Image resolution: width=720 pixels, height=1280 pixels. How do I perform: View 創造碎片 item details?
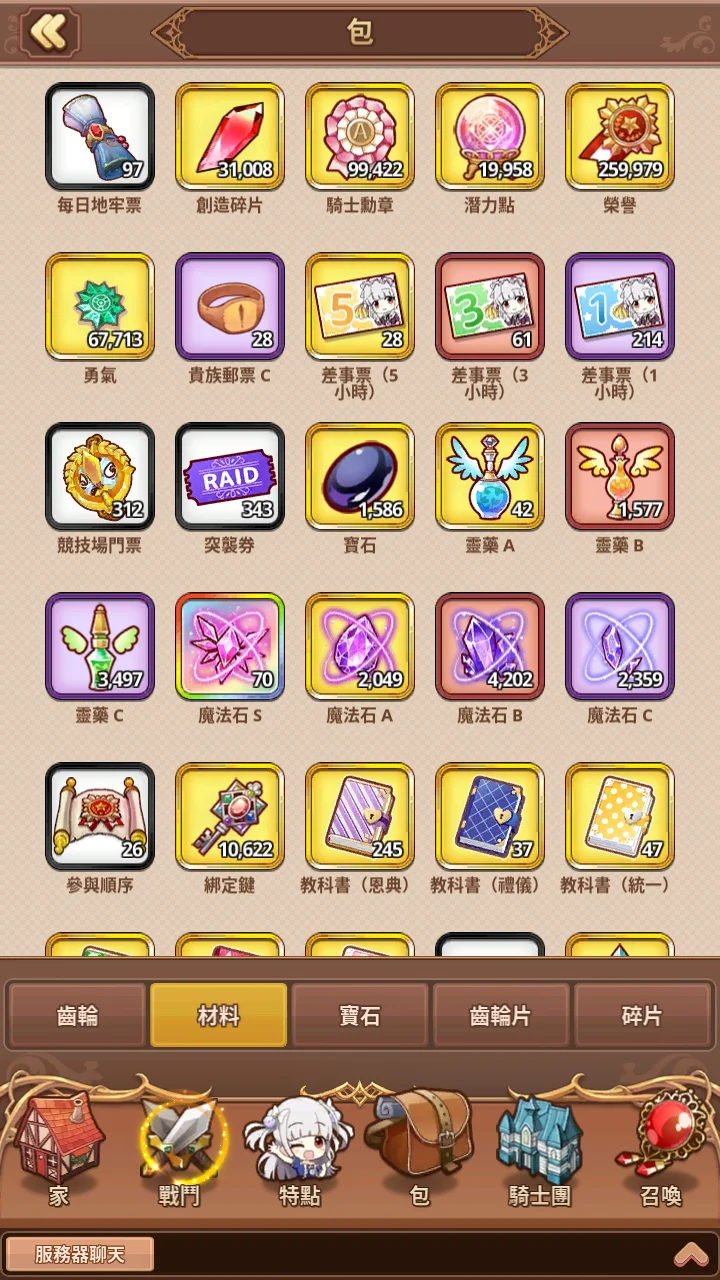point(230,137)
